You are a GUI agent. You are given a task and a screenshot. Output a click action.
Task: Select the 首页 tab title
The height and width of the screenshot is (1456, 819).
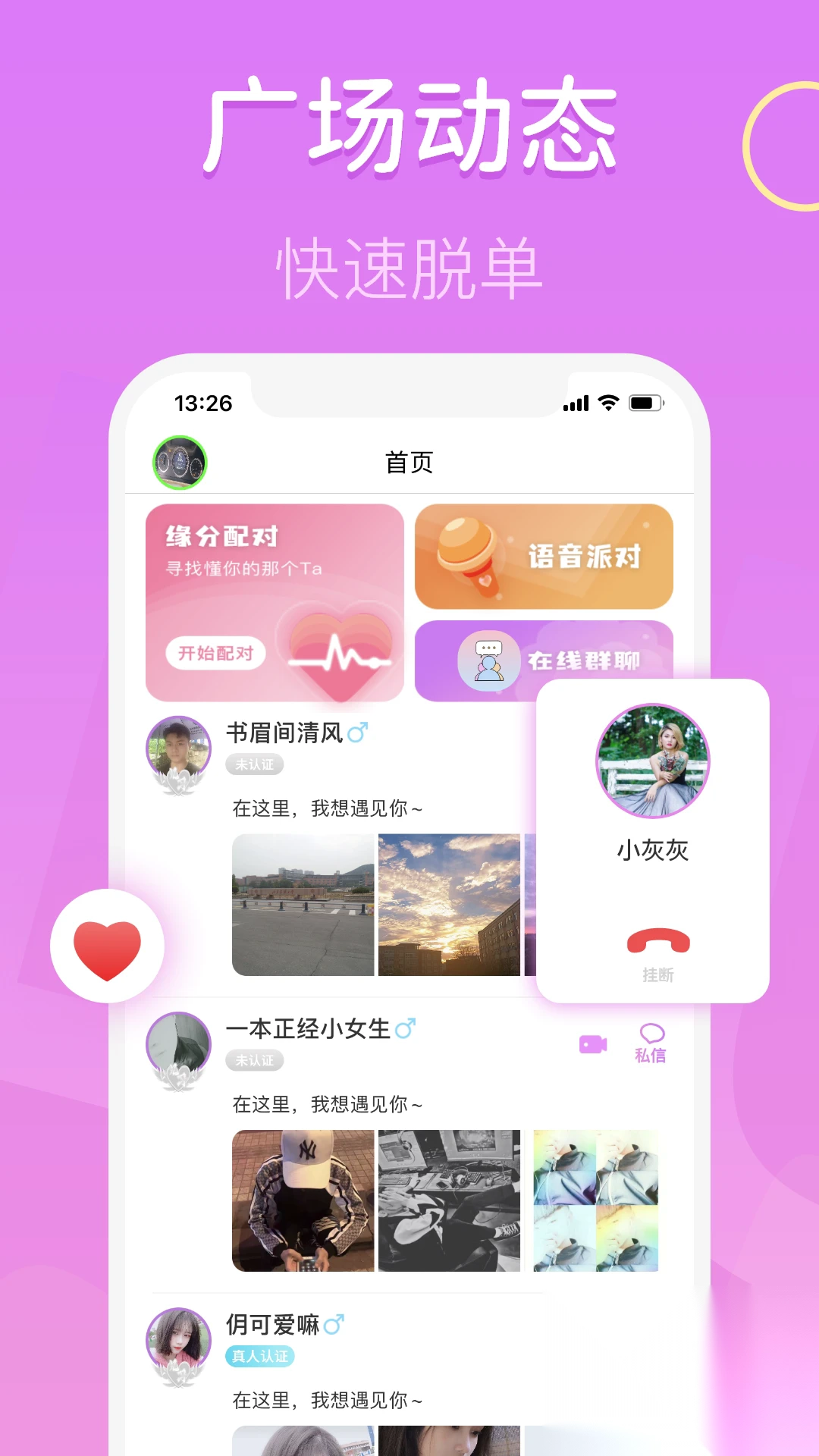(409, 462)
